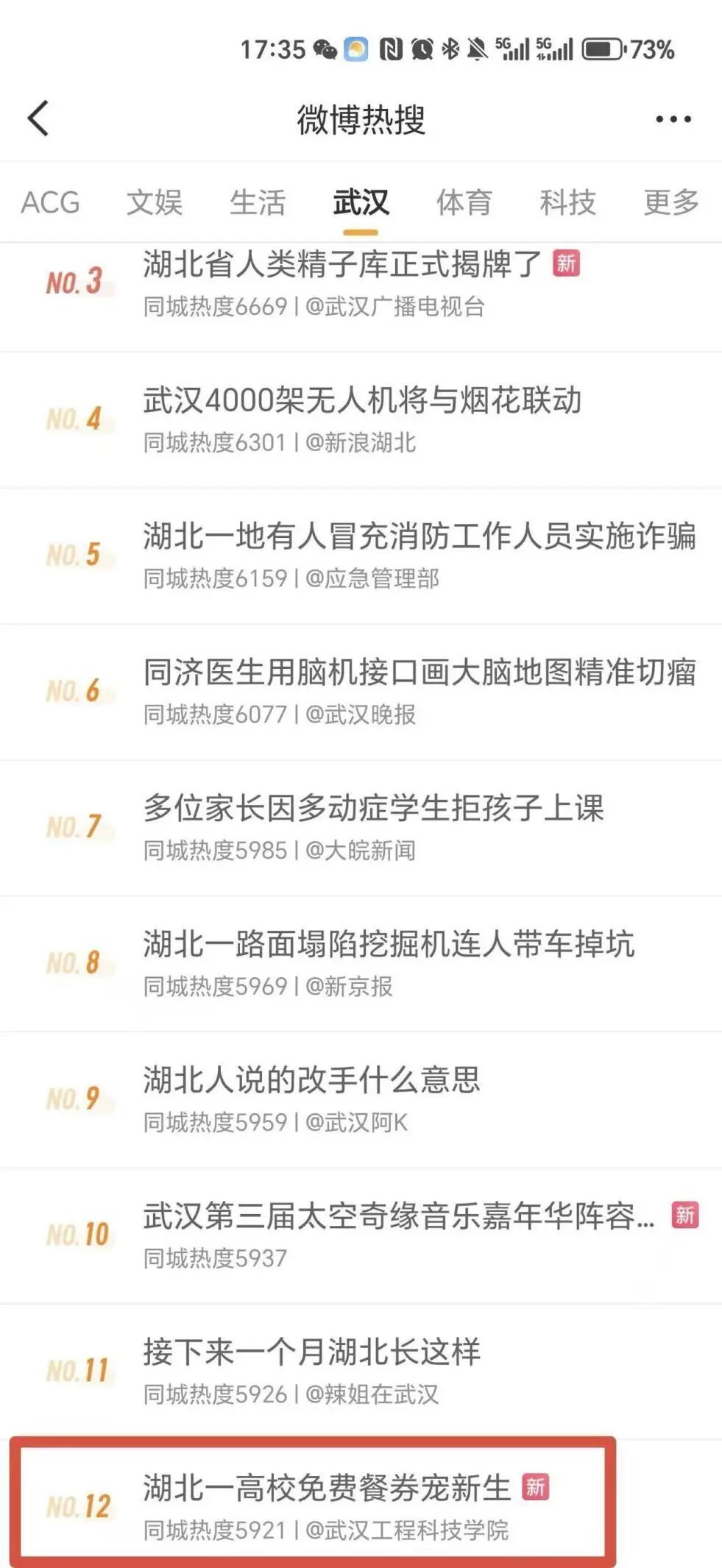Open 武汉第三届太空奇缘音乐嘉年华阵容 topic
Image resolution: width=722 pixels, height=1568 pixels.
(398, 1217)
